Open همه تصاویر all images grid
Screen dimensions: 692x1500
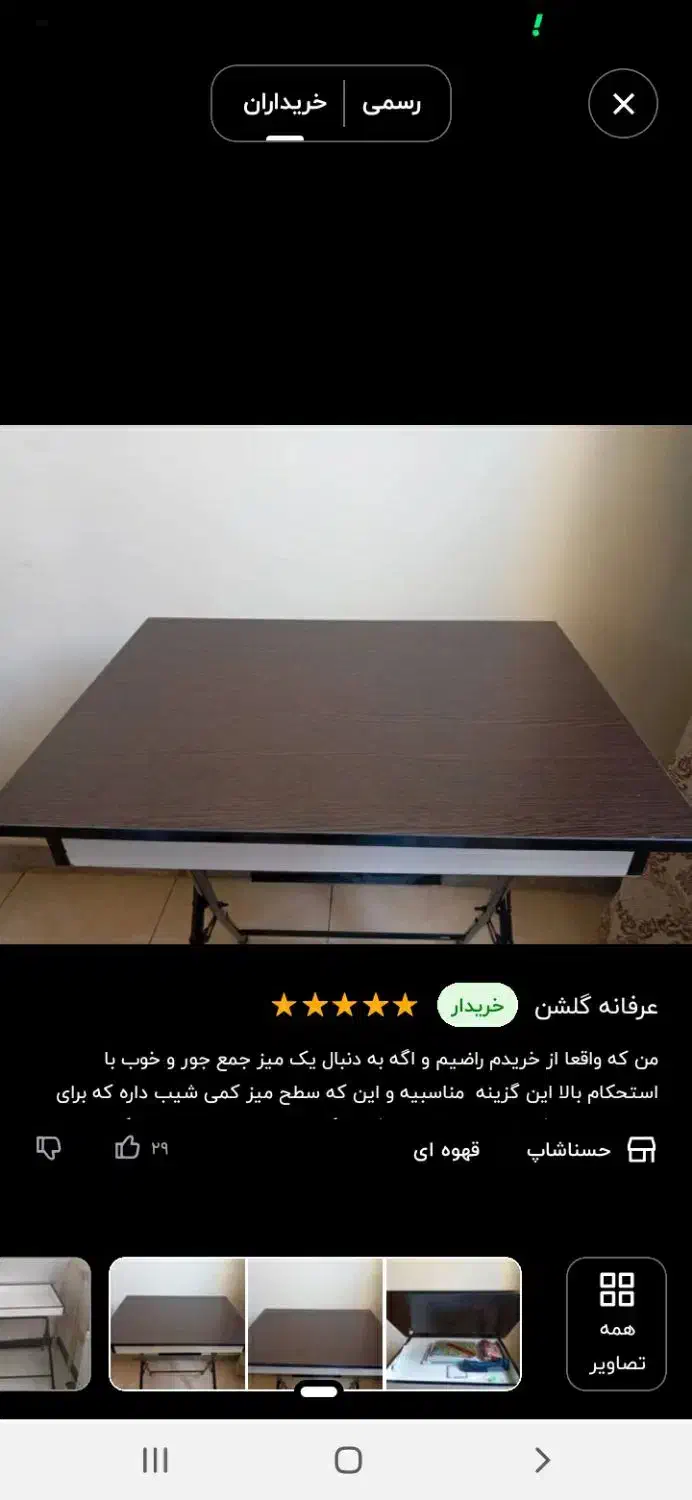[x=616, y=1323]
